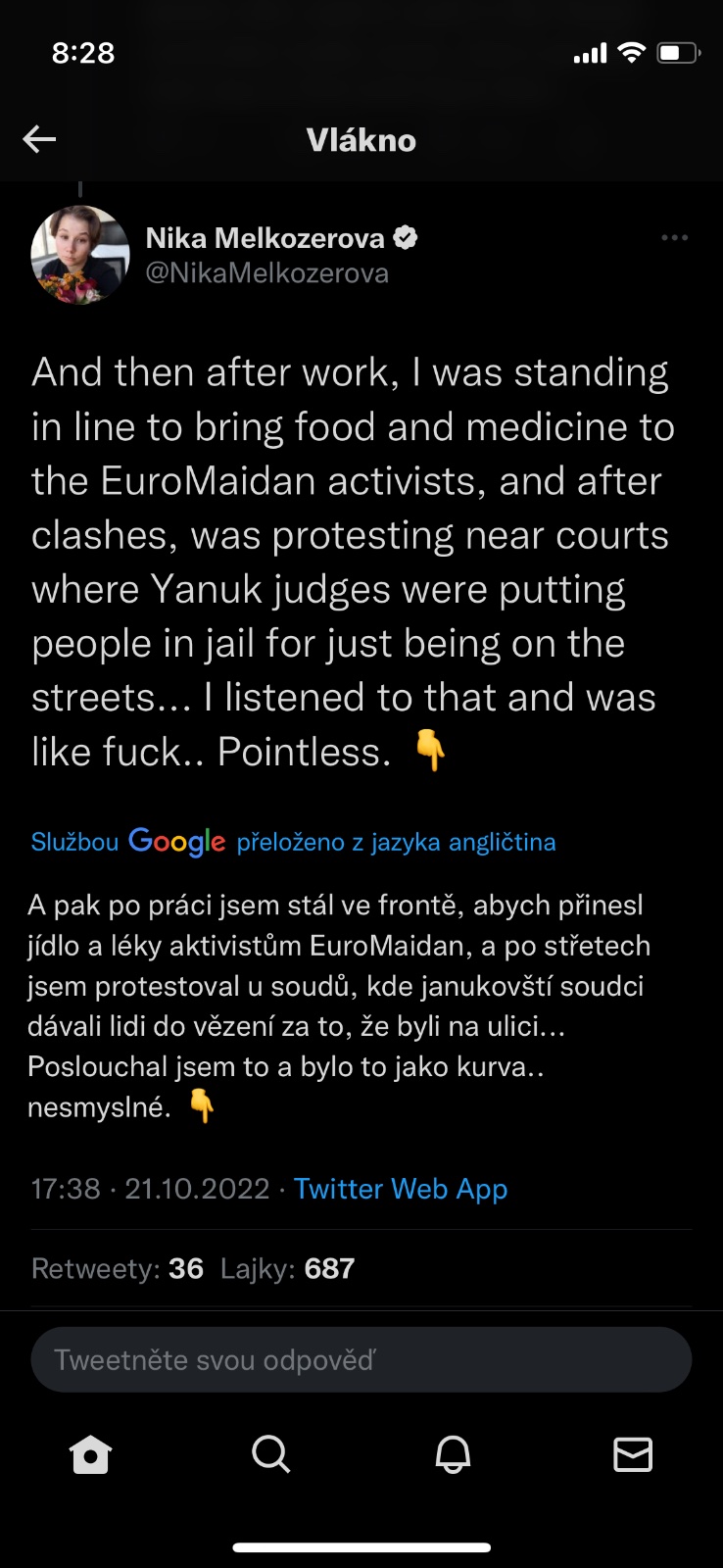
Task: View the list of 36 retweets
Action: pyautogui.click(x=118, y=1269)
